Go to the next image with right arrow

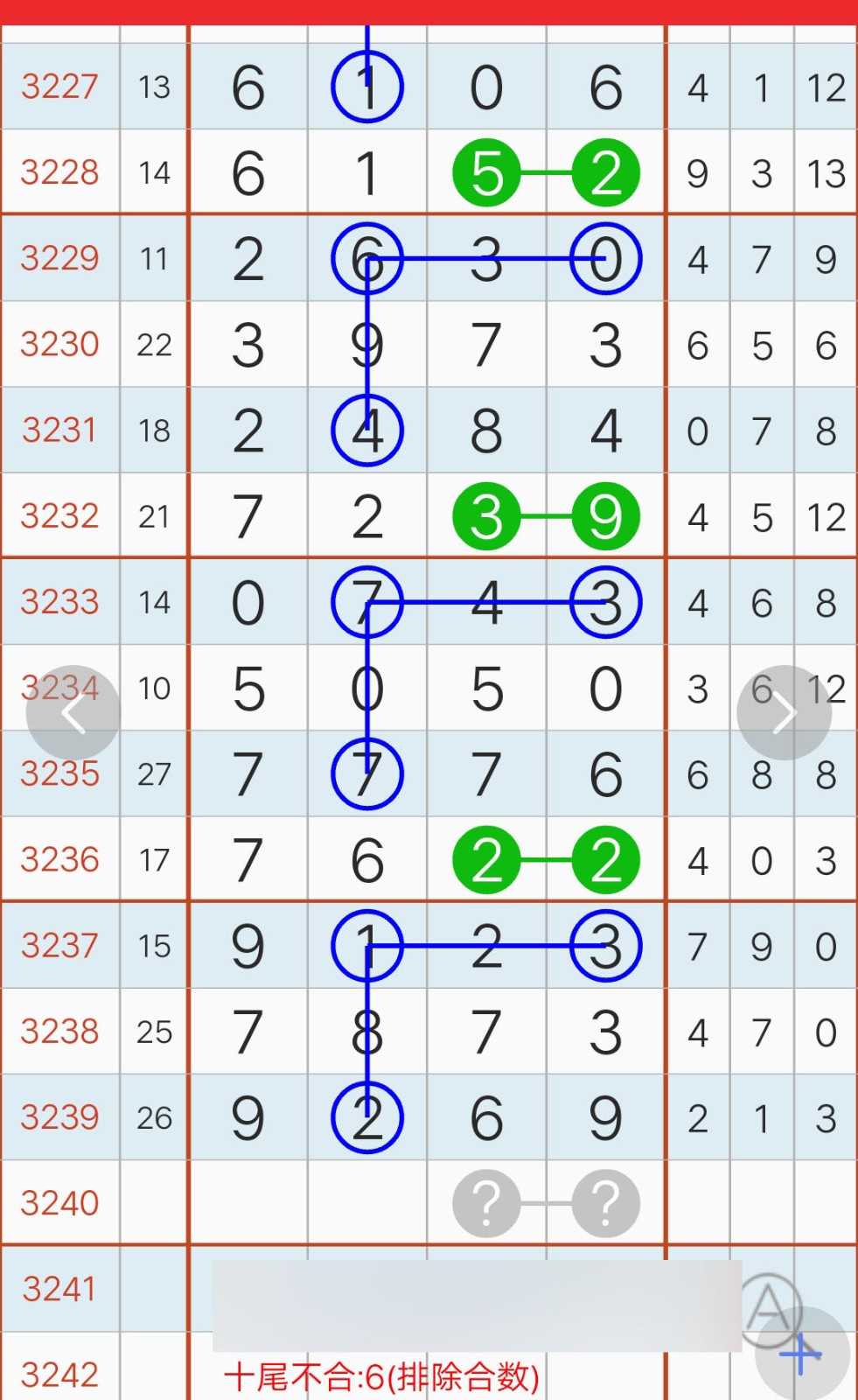click(785, 713)
